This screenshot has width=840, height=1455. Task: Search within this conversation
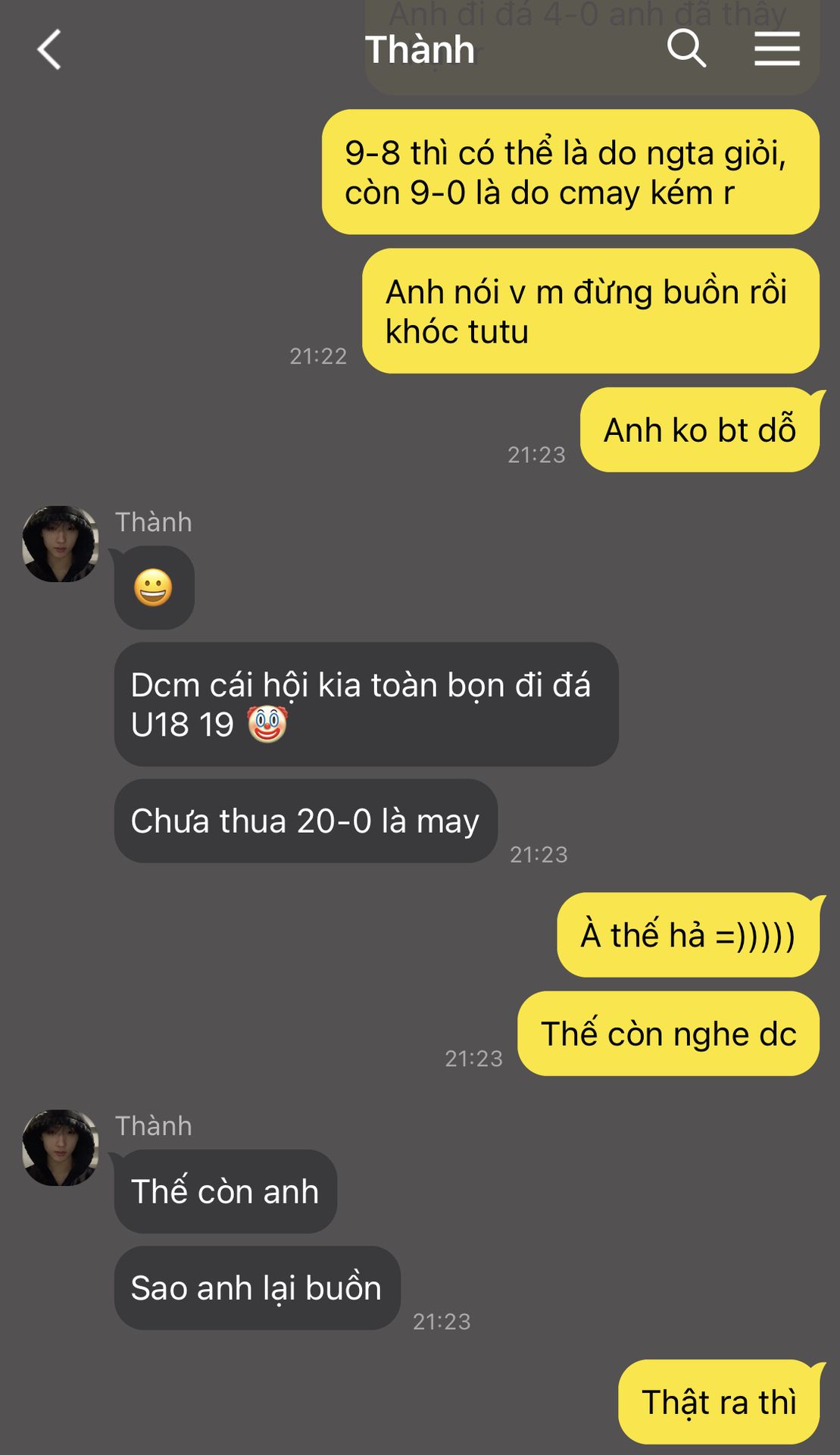[x=686, y=49]
